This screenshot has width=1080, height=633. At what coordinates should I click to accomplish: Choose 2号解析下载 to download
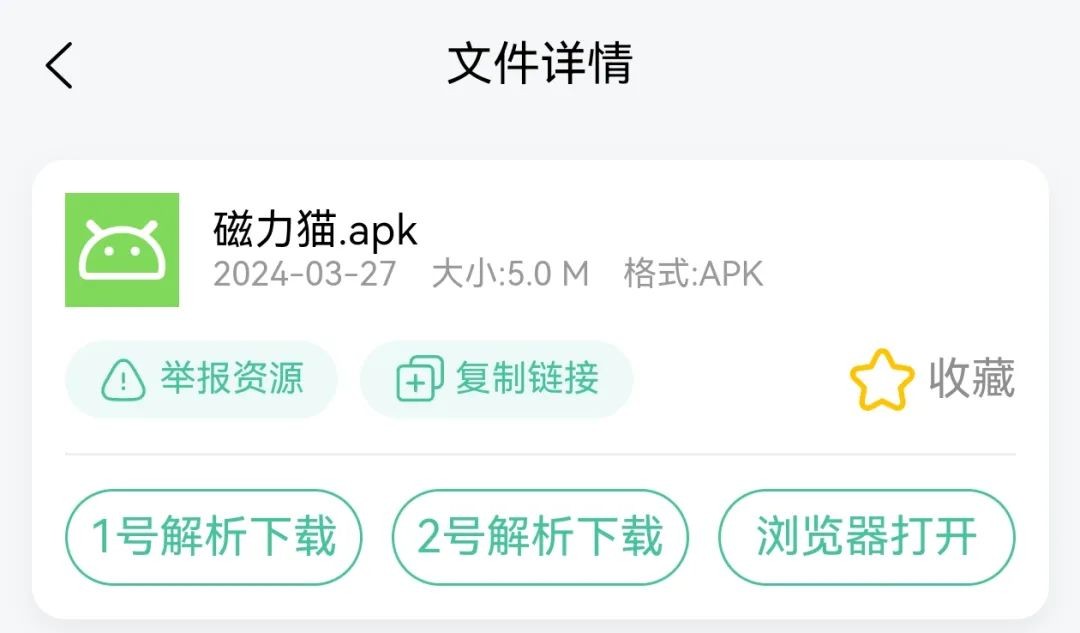click(540, 537)
